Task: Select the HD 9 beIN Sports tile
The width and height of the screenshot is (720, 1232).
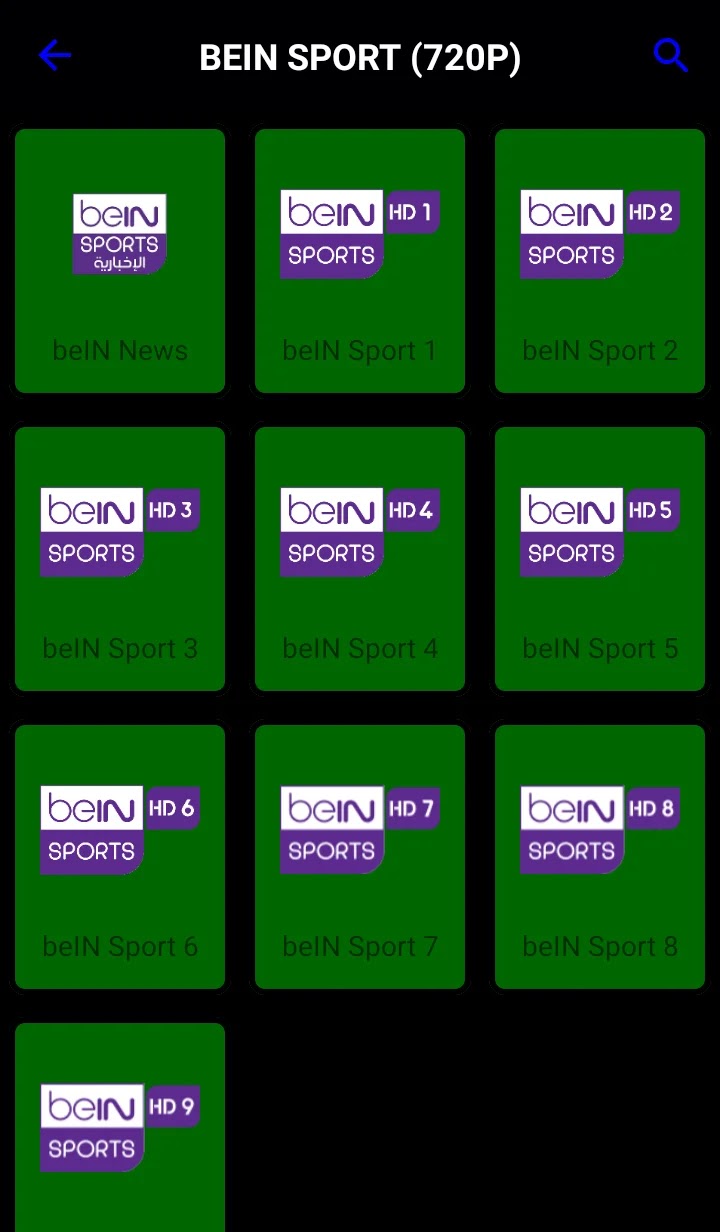Action: (x=120, y=1128)
